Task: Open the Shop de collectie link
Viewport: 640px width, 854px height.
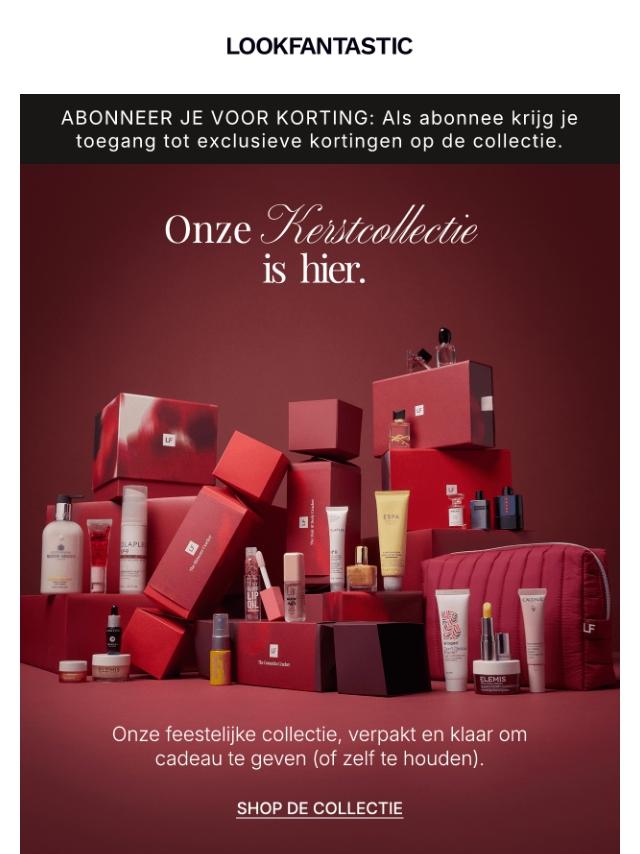Action: [x=319, y=808]
